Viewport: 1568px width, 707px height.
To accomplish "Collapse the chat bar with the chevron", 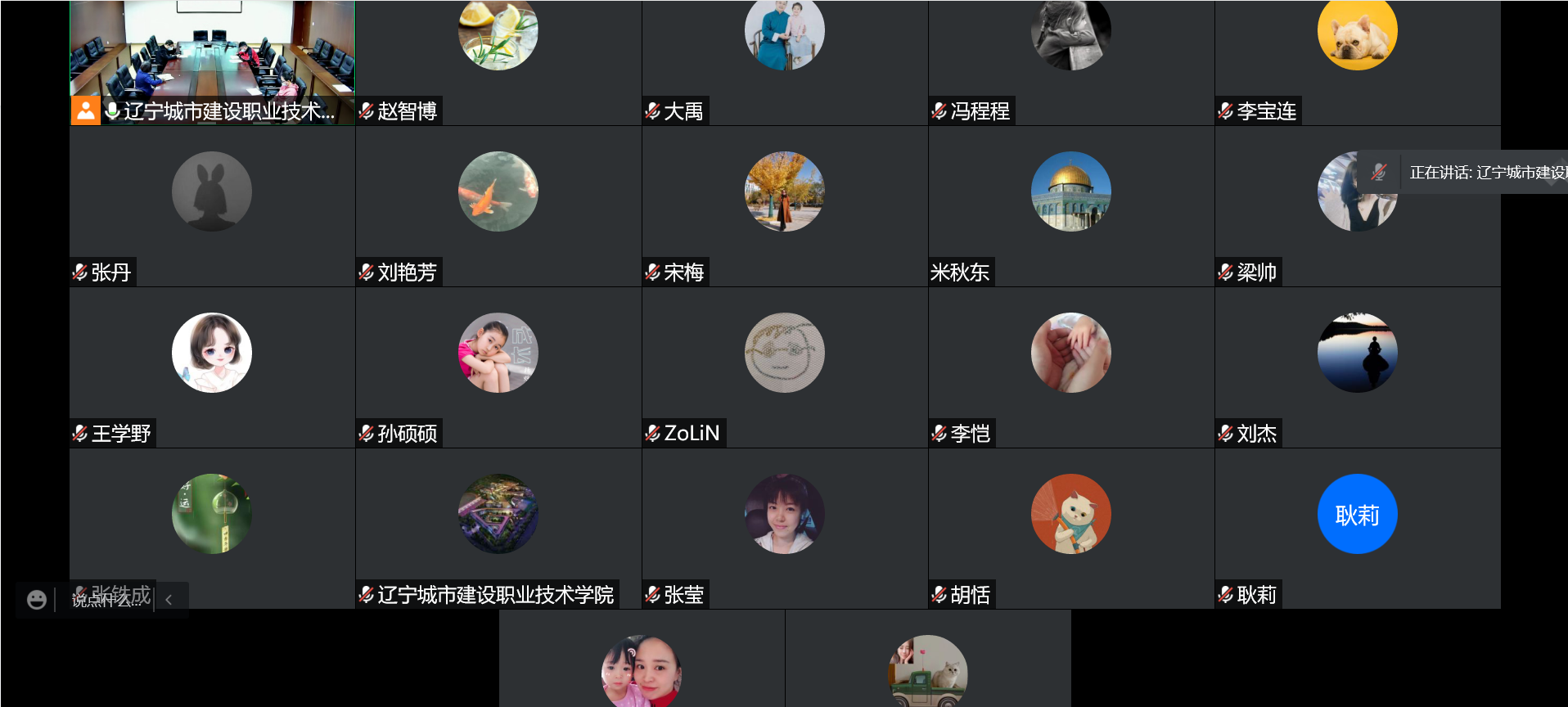I will (x=169, y=600).
